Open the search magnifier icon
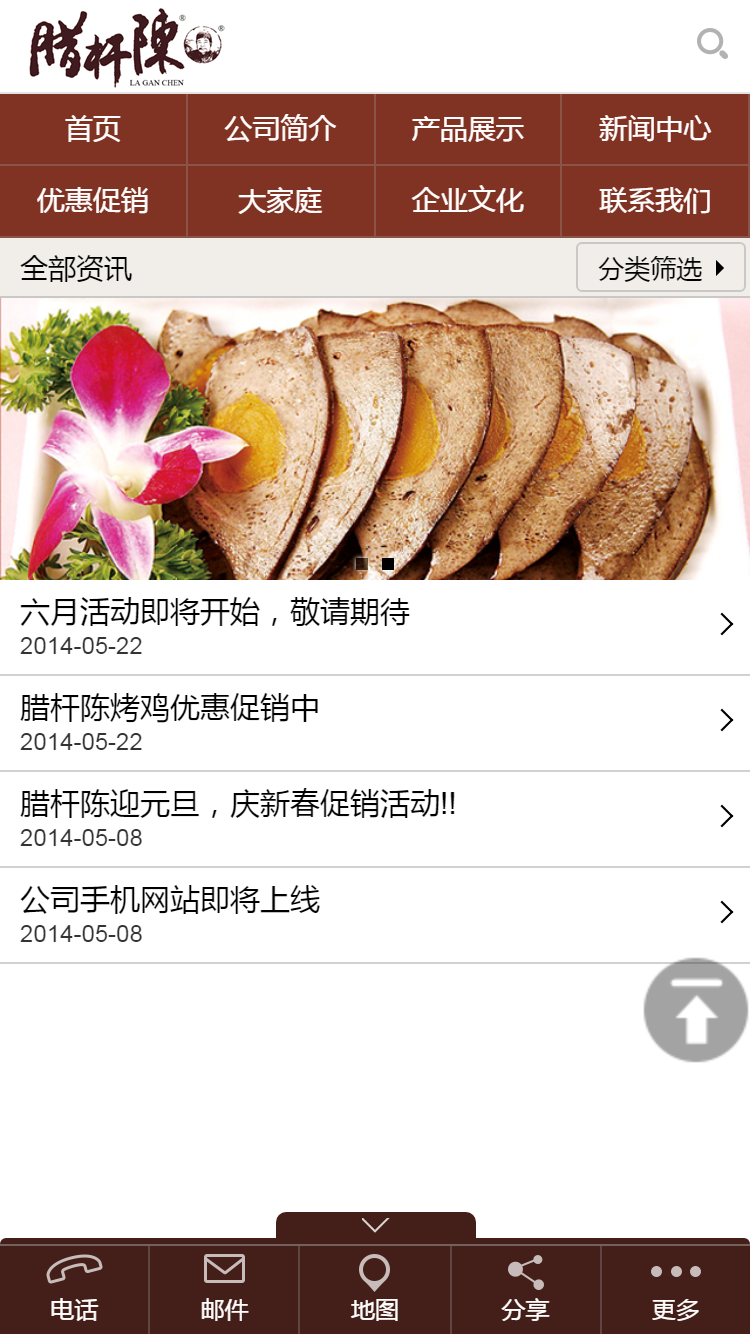The height and width of the screenshot is (1334, 750). pos(712,44)
